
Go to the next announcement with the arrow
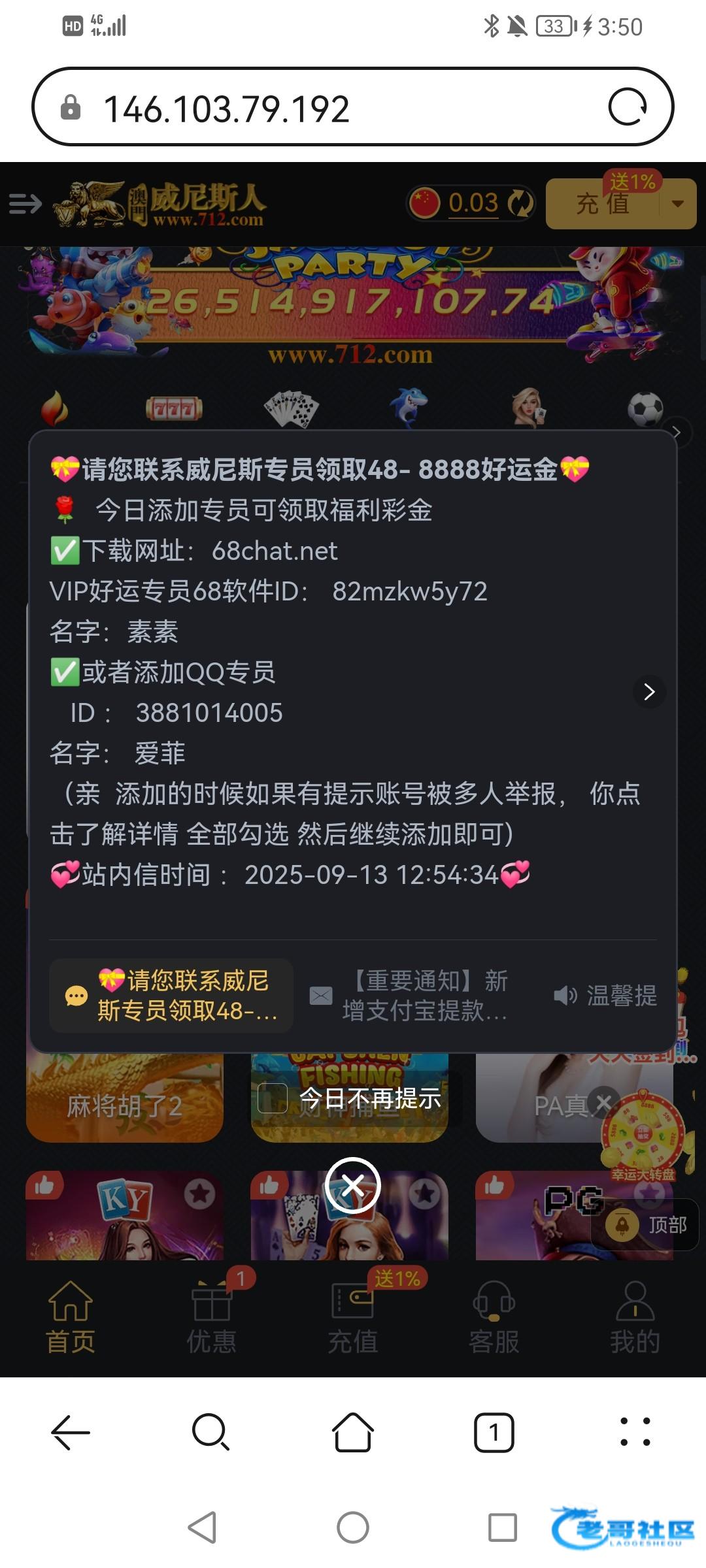tap(649, 692)
